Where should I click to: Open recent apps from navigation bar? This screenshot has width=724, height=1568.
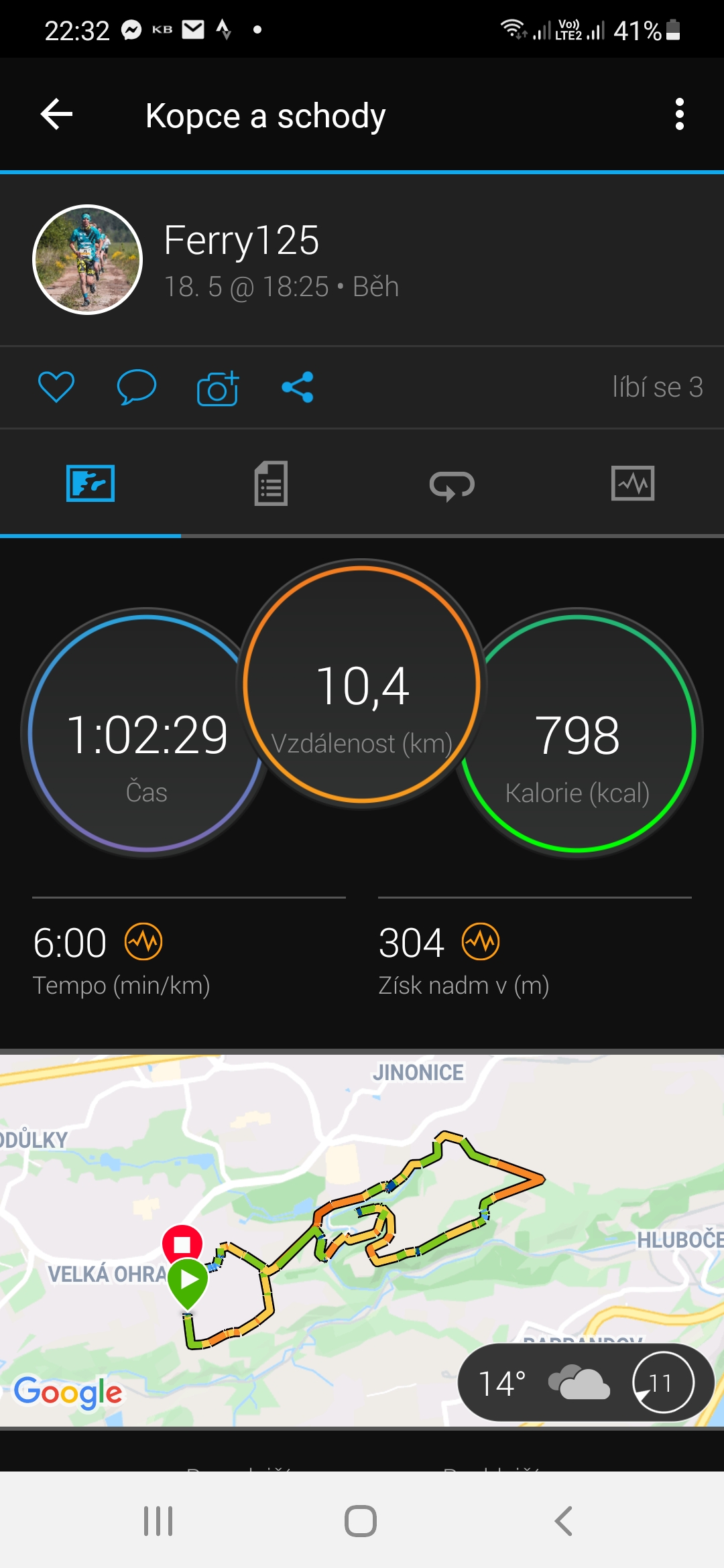click(158, 1521)
